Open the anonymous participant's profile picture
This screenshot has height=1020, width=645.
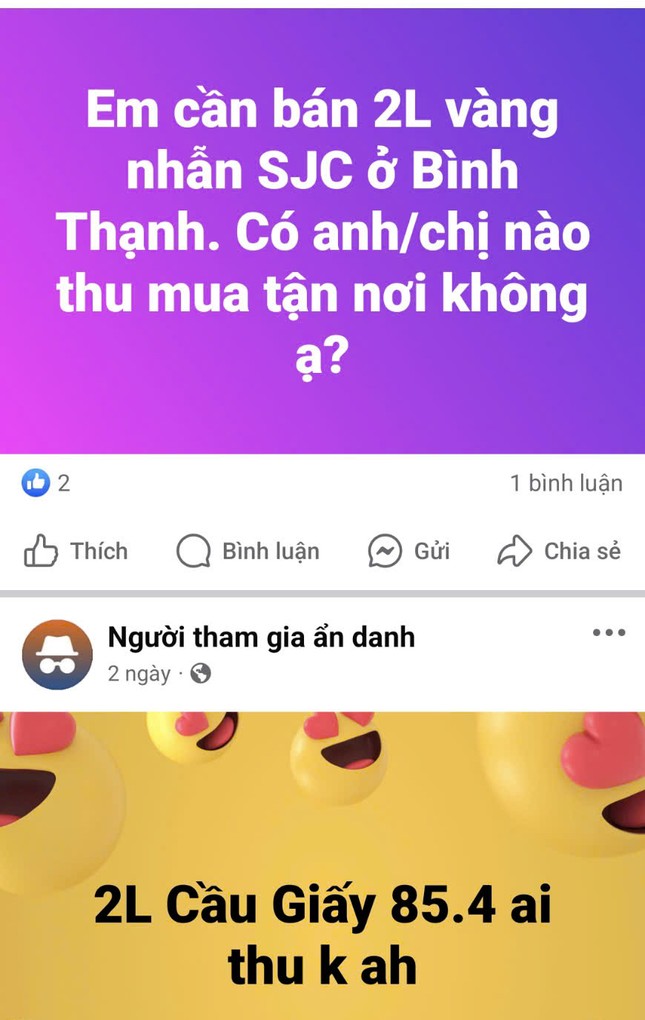tap(57, 654)
